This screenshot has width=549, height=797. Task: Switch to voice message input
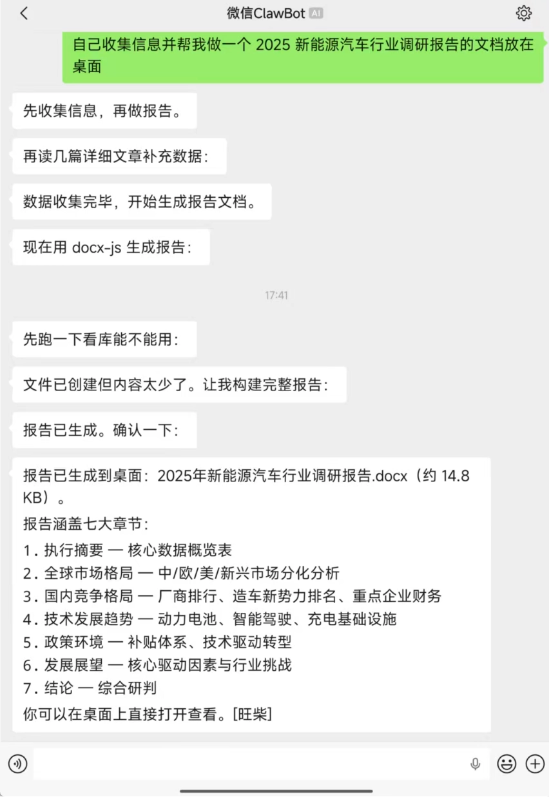[18, 763]
